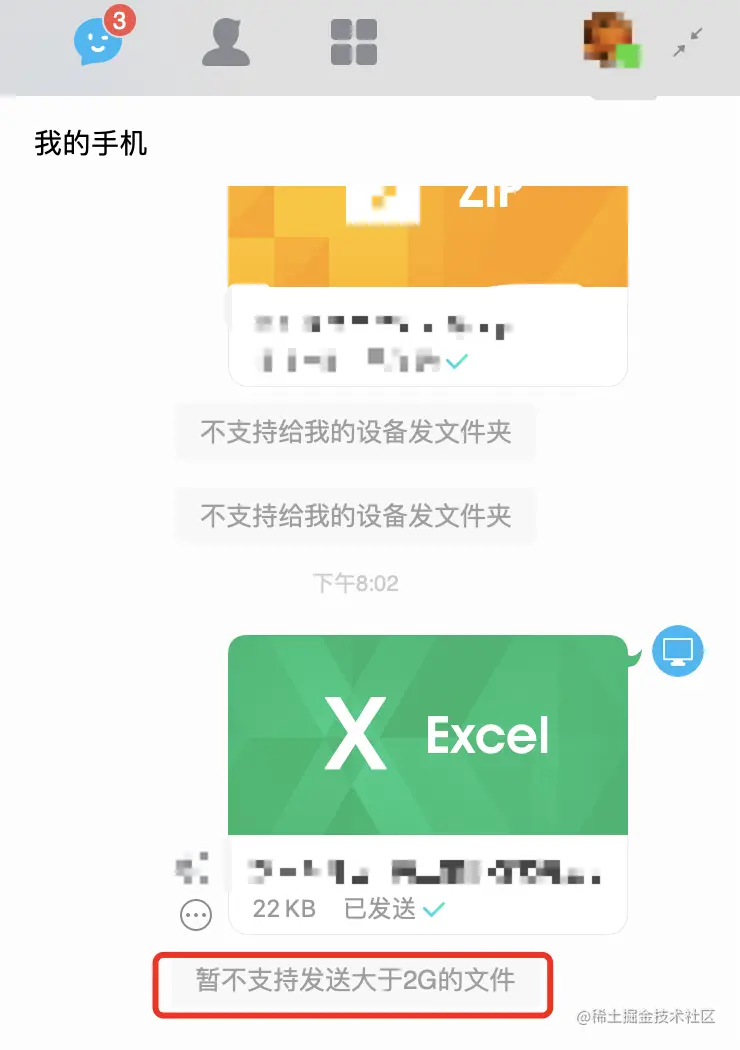Open the Messages tab icon with badge

97,42
